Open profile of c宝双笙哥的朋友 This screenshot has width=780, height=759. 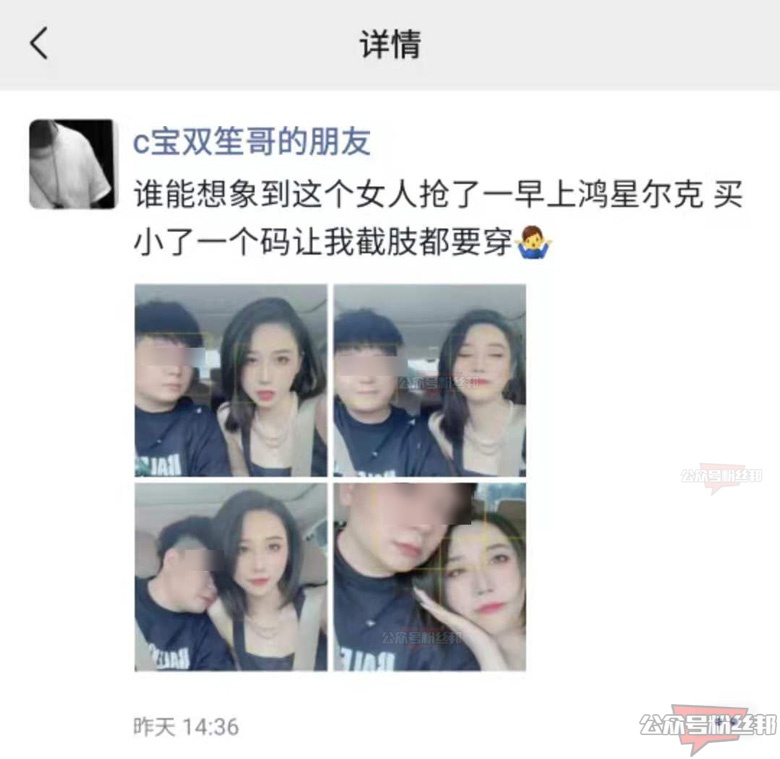coord(252,141)
